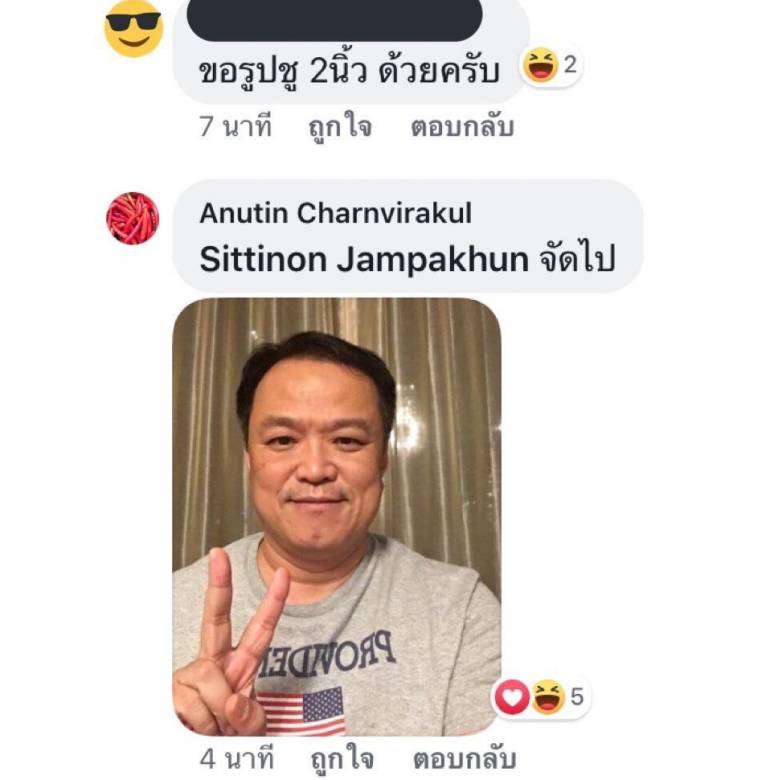The image size is (770, 780).
Task: Tap ถูกใจ under the photo comment
Action: [339, 759]
